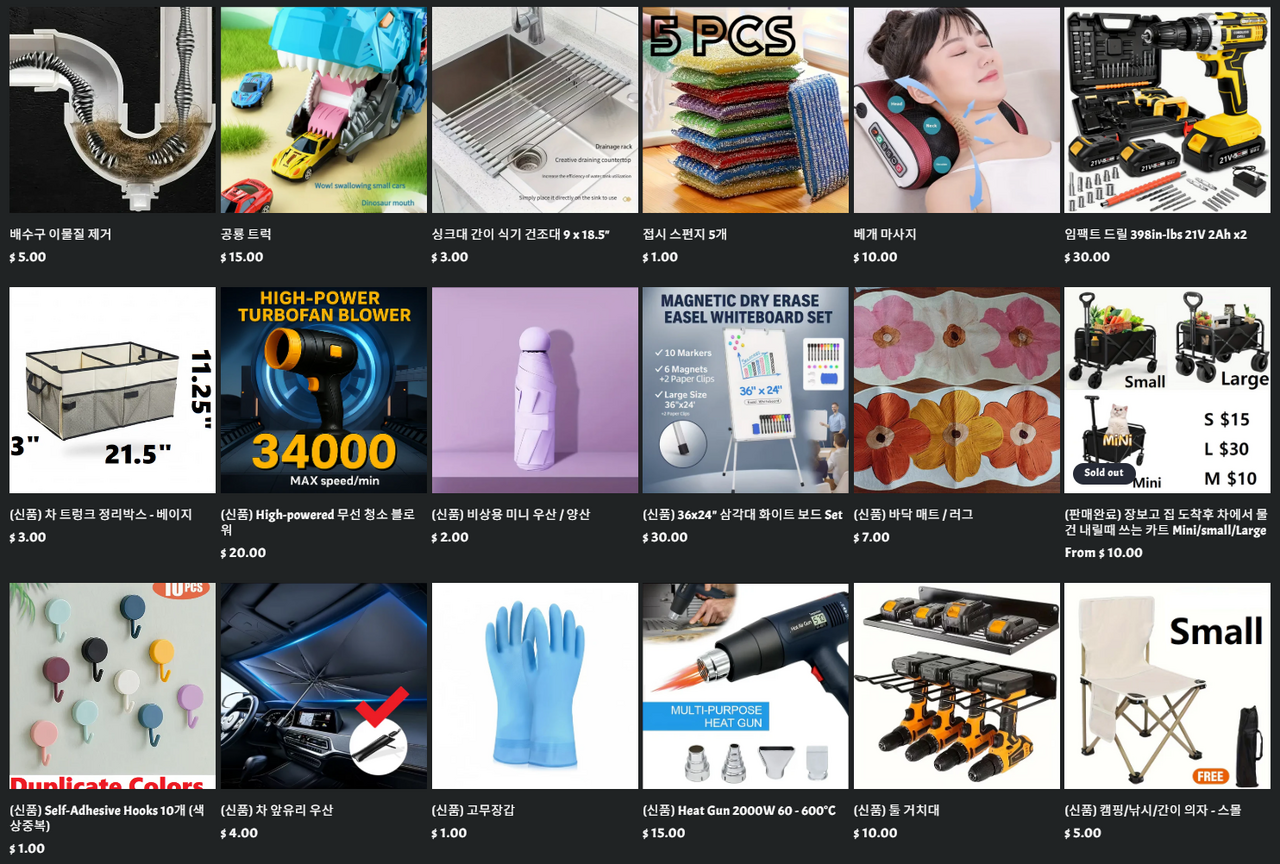Image resolution: width=1280 pixels, height=864 pixels.
Task: Open 36x24 삼각대 화이트 보드 Set
Action: click(745, 390)
